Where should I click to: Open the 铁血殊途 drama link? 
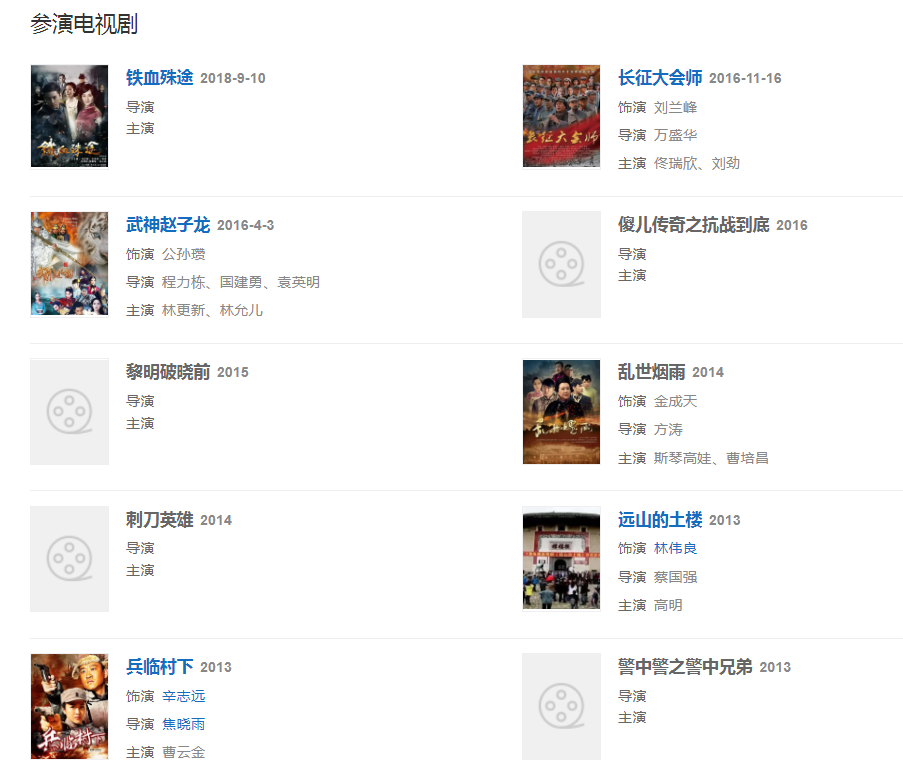point(159,78)
